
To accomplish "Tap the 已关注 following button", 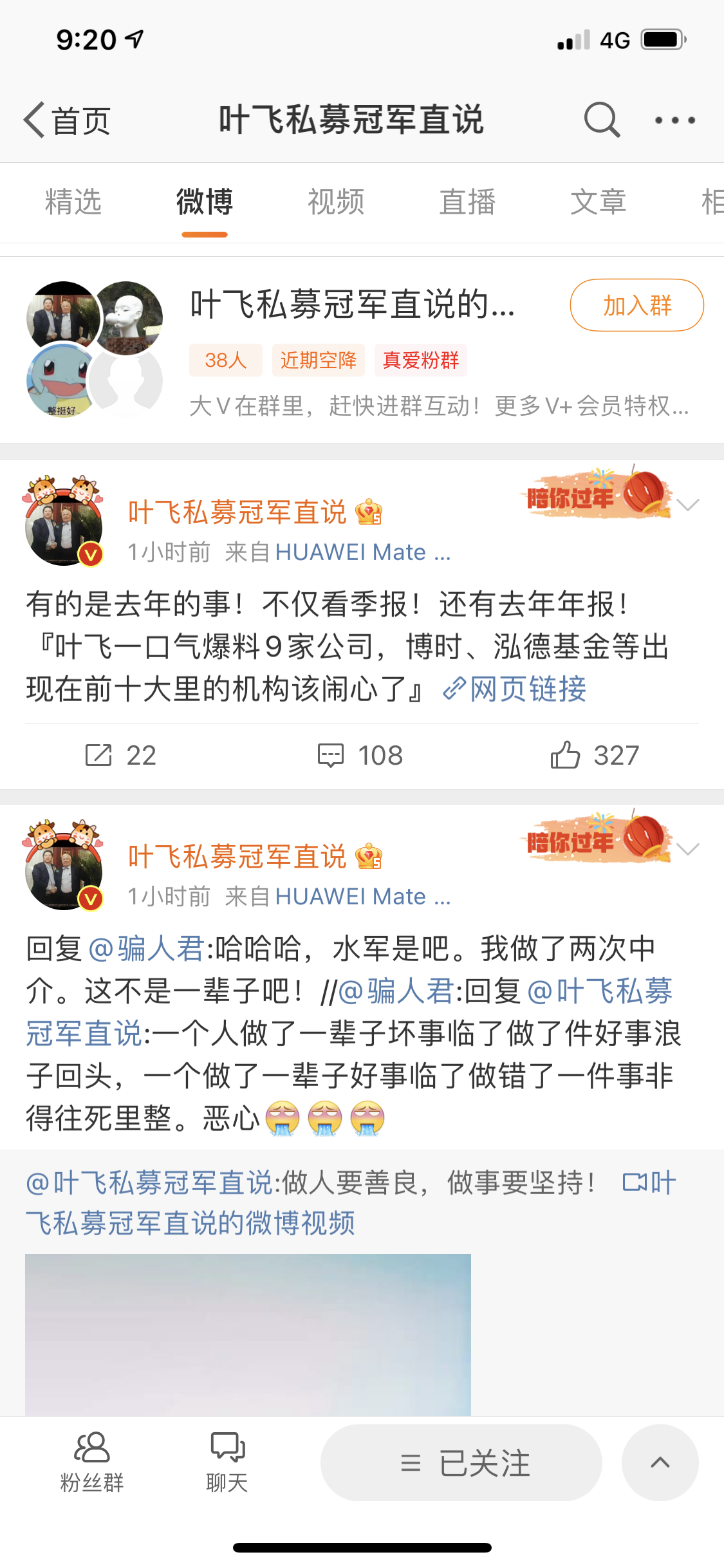I will pos(461,1463).
